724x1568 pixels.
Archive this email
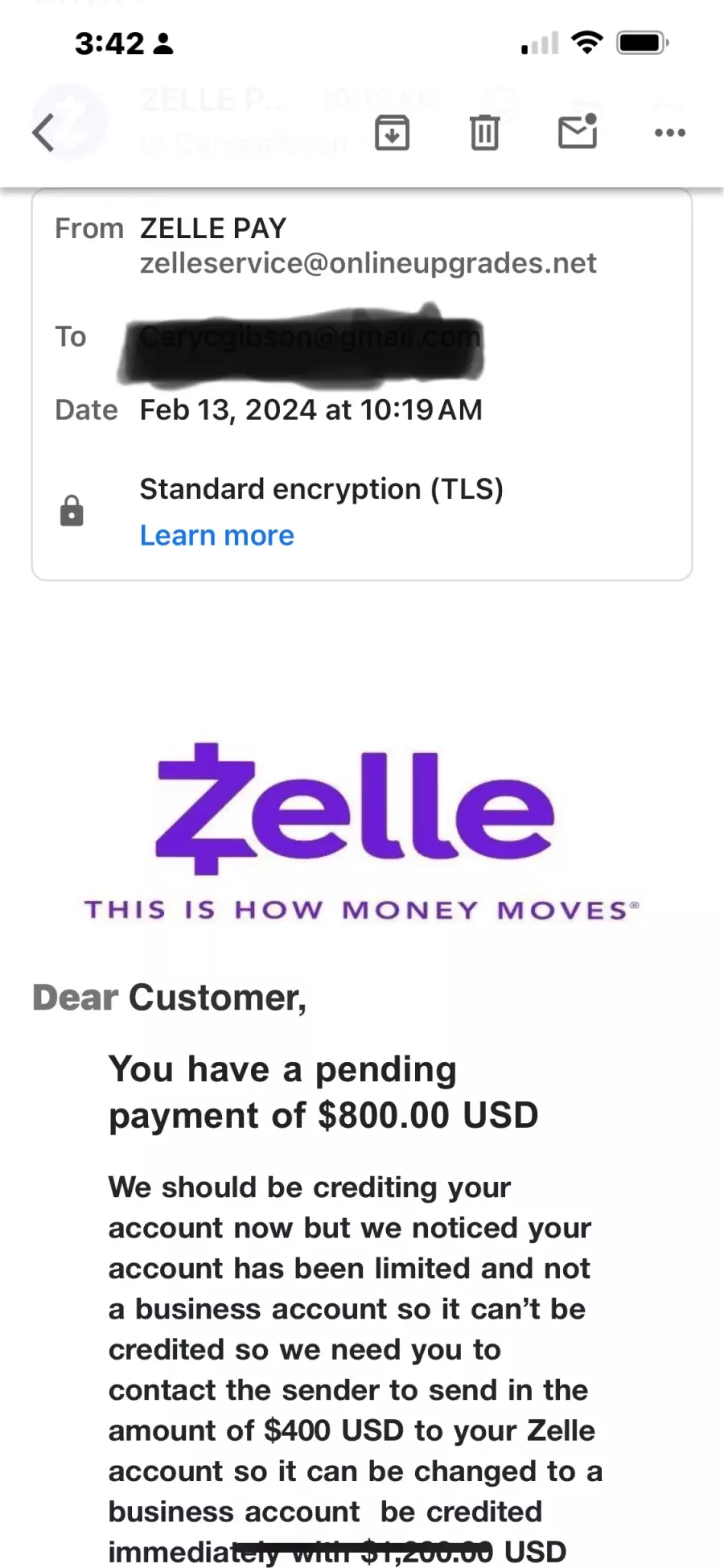click(393, 133)
